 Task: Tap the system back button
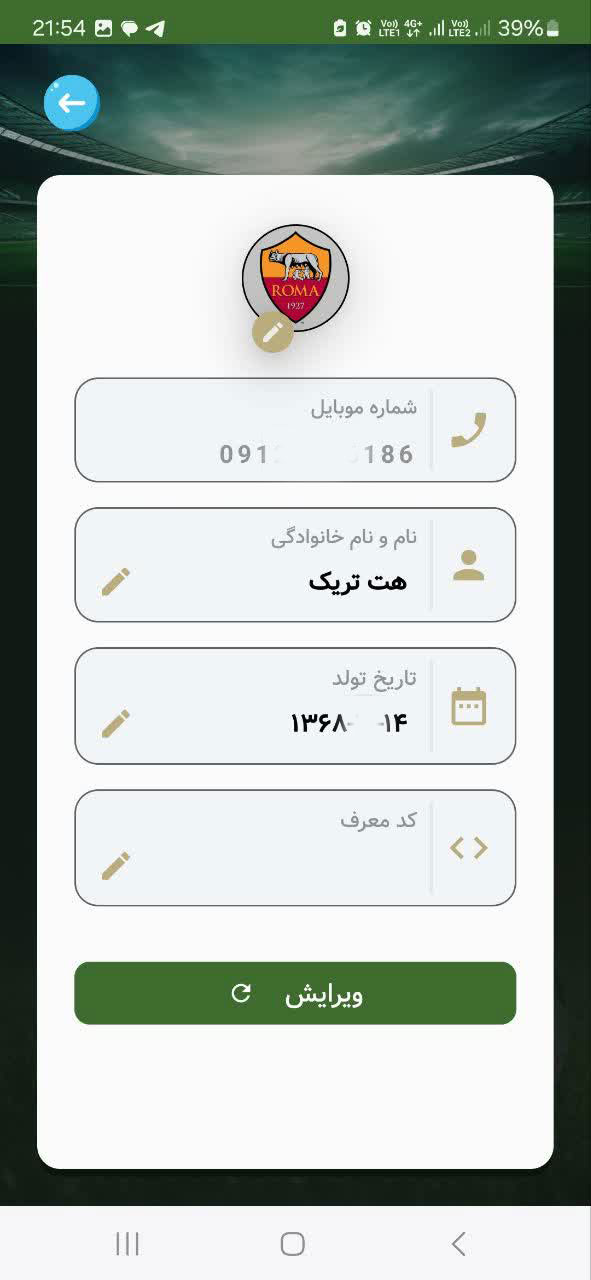coord(459,1243)
